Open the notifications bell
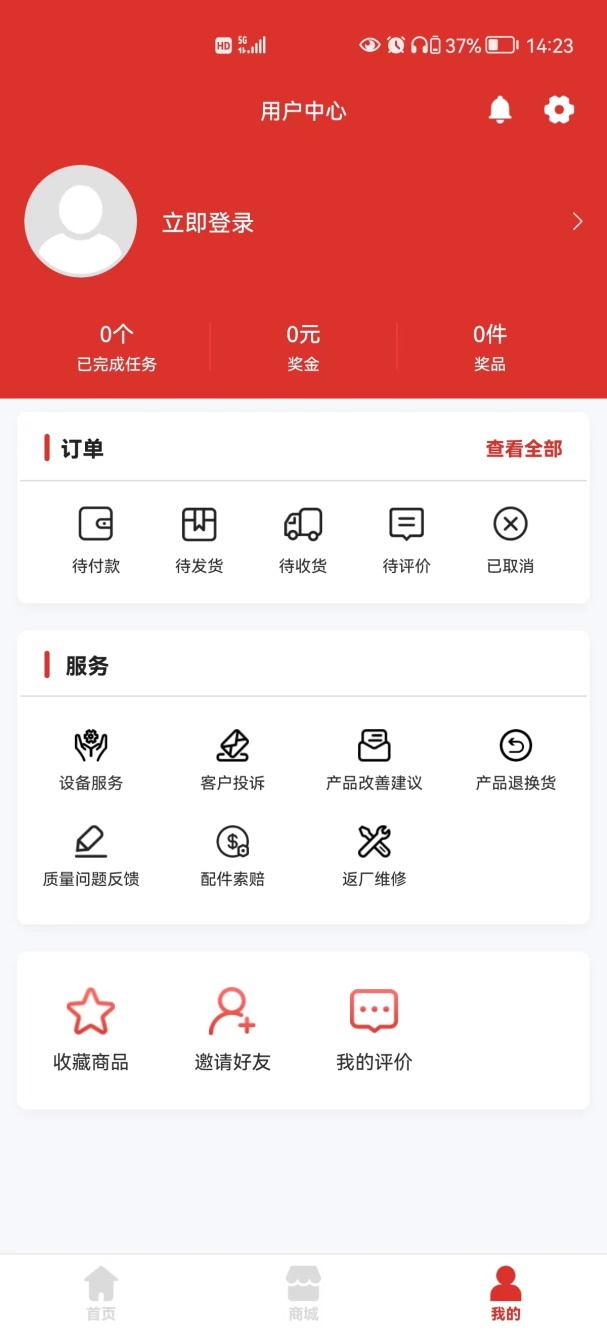The width and height of the screenshot is (607, 1335). pyautogui.click(x=500, y=110)
